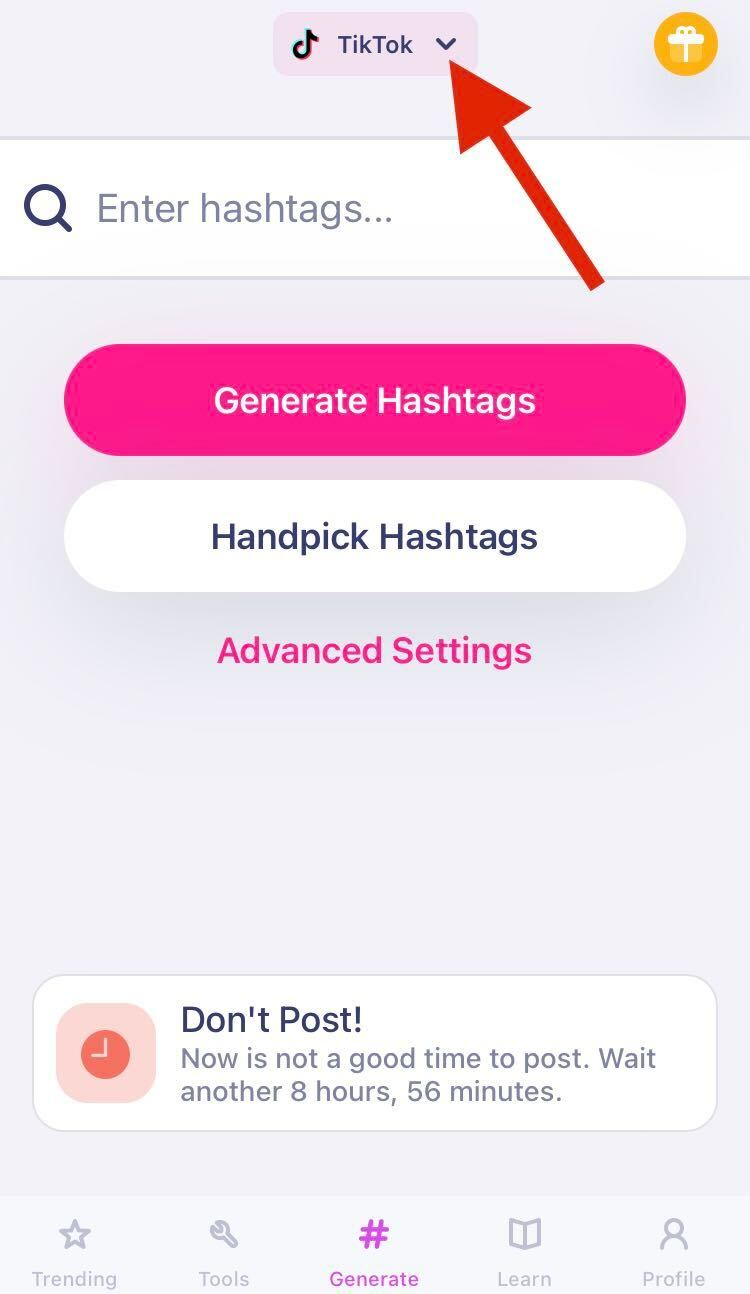Choose Handpick Hashtags

(375, 536)
